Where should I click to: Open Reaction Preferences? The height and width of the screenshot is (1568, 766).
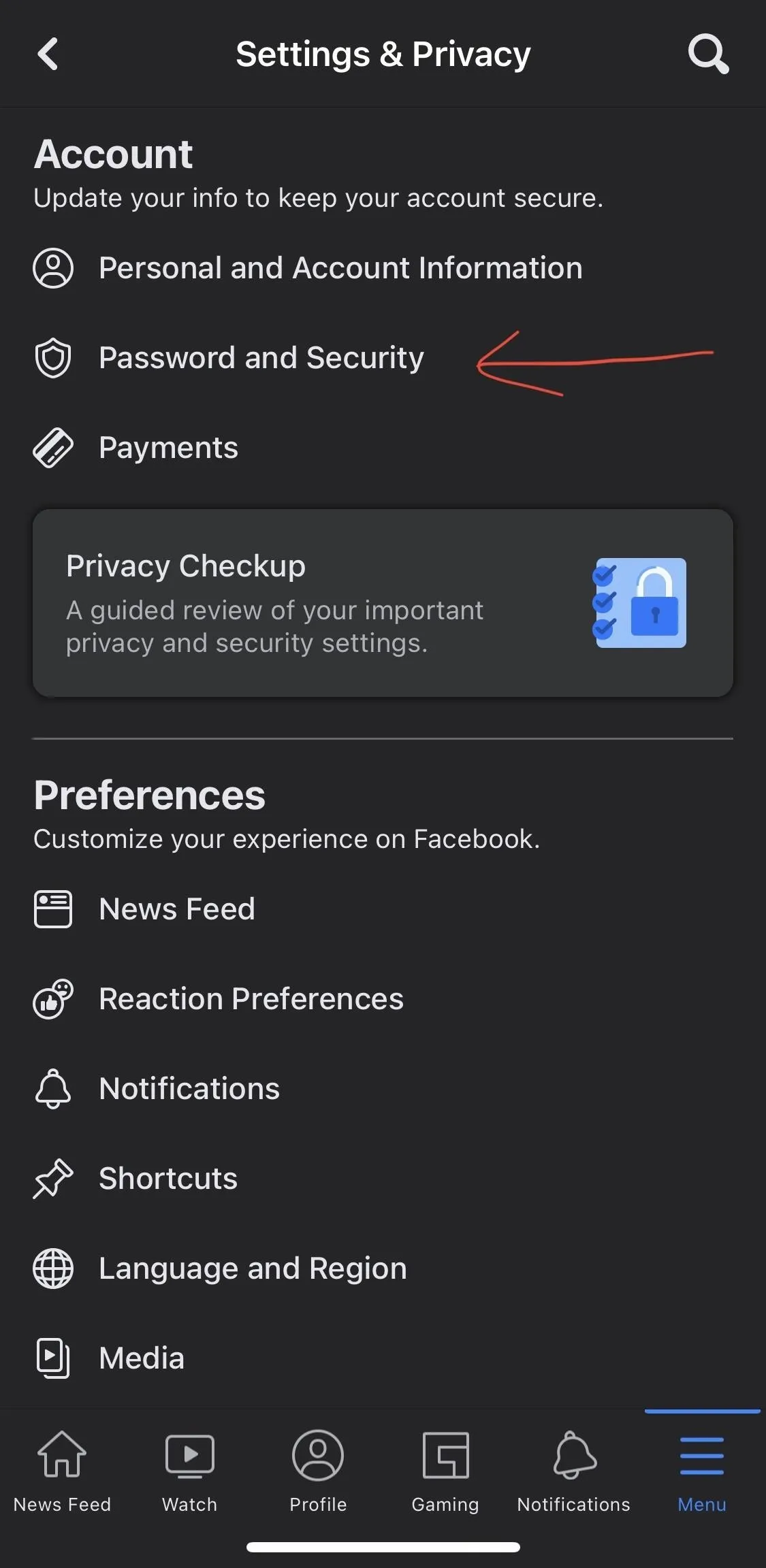[x=383, y=999]
